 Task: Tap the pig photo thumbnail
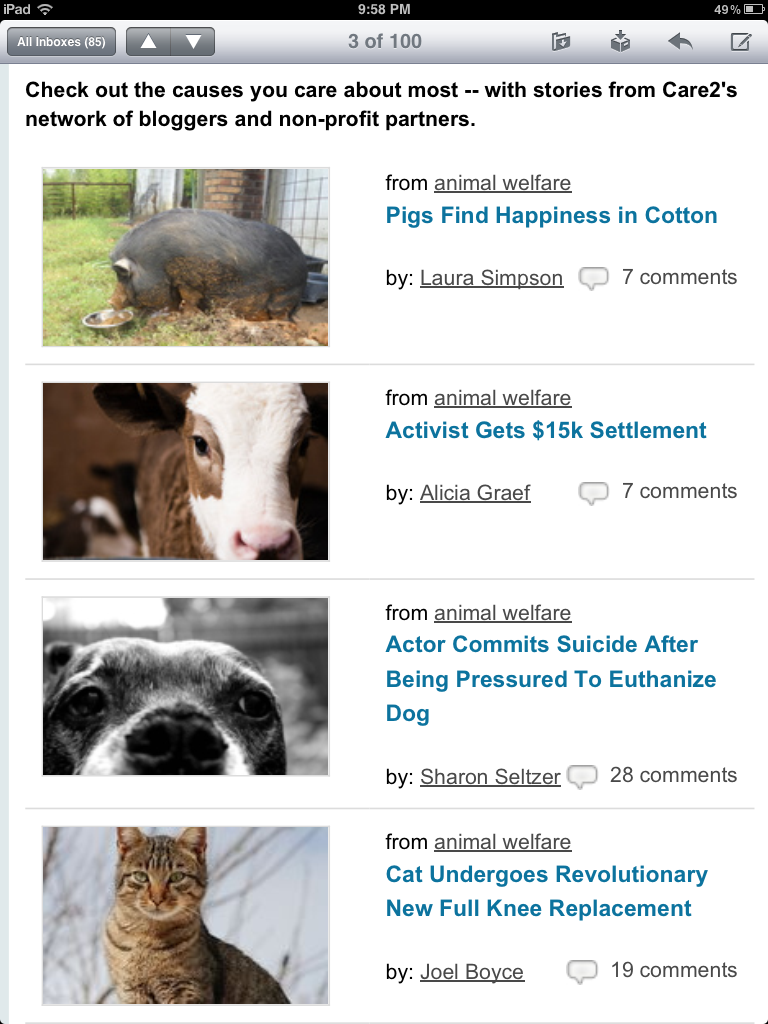tap(185, 257)
